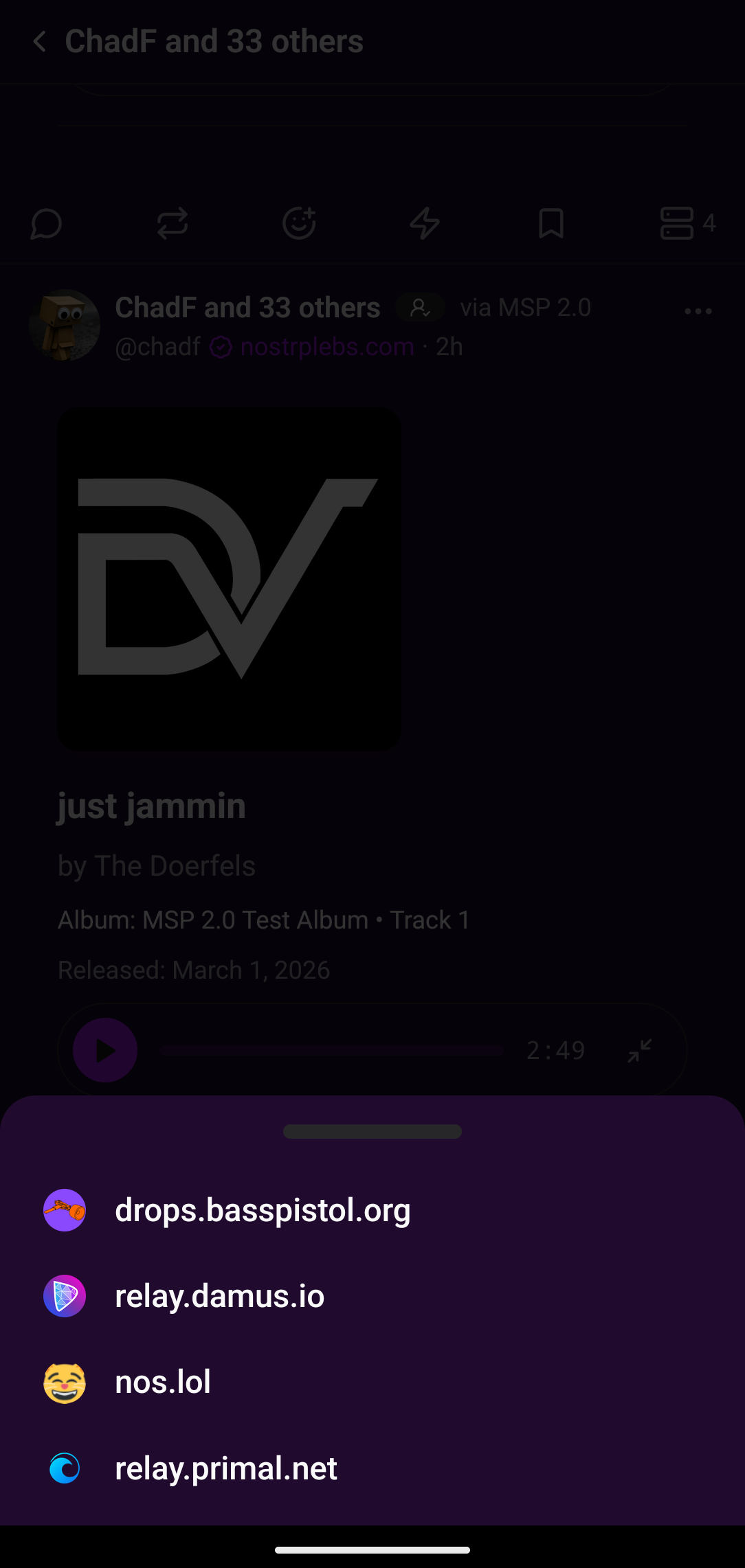
Task: Open the drops.basspistol.org relay
Action: click(x=262, y=1210)
